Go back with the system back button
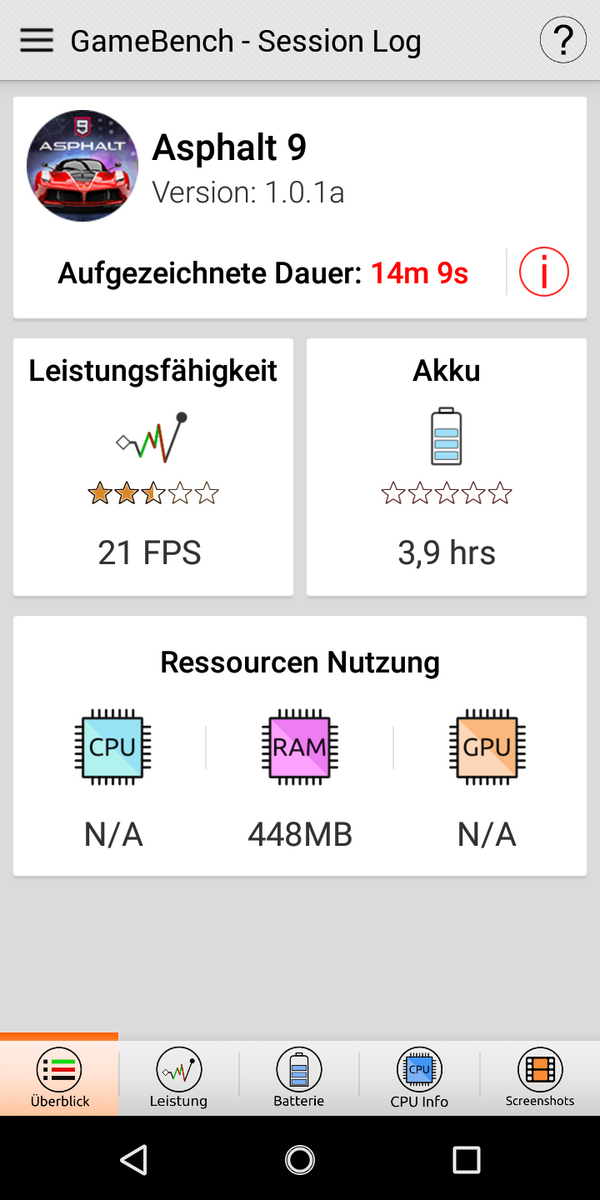600x1200 pixels. point(133,1159)
